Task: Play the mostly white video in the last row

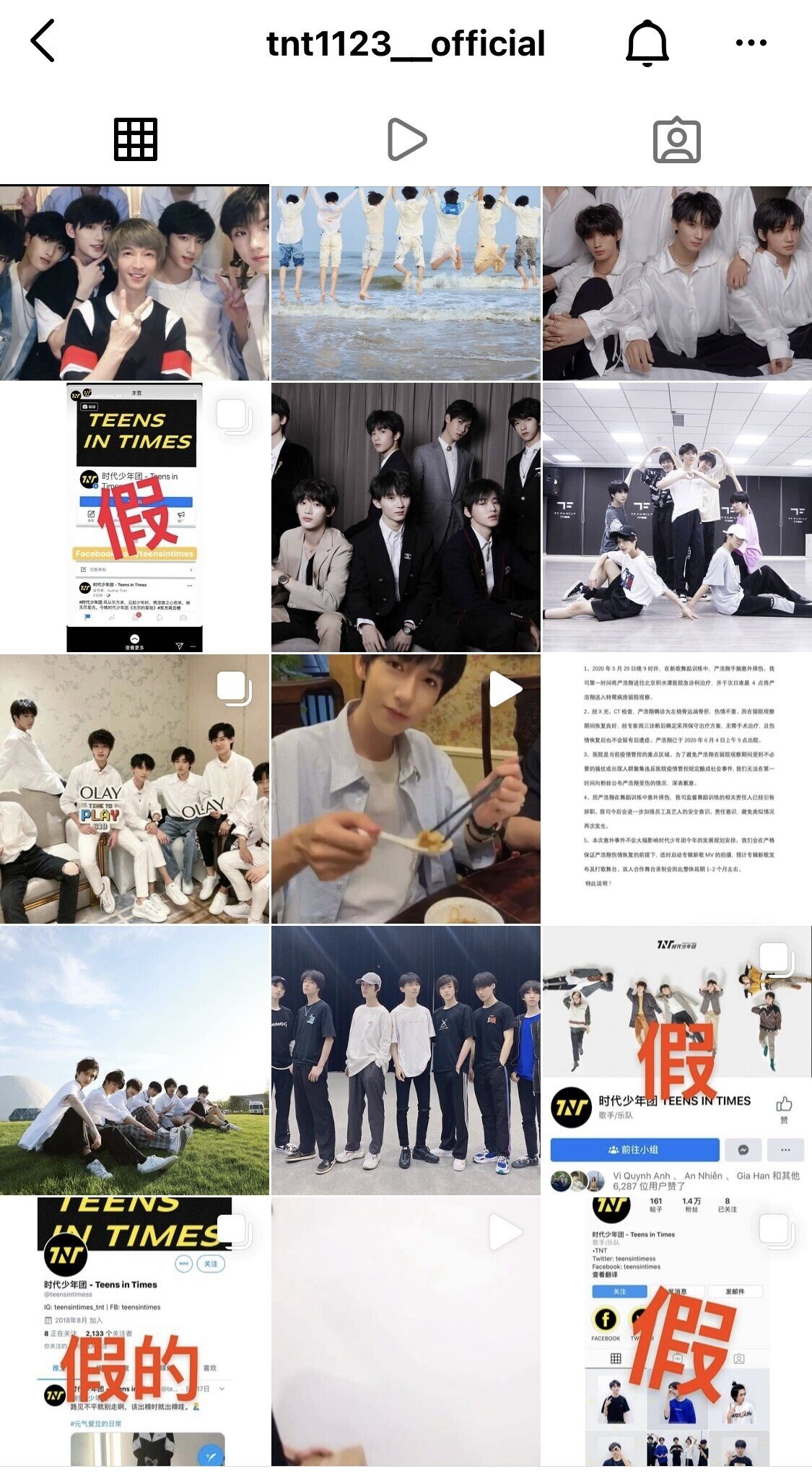Action: click(406, 1332)
